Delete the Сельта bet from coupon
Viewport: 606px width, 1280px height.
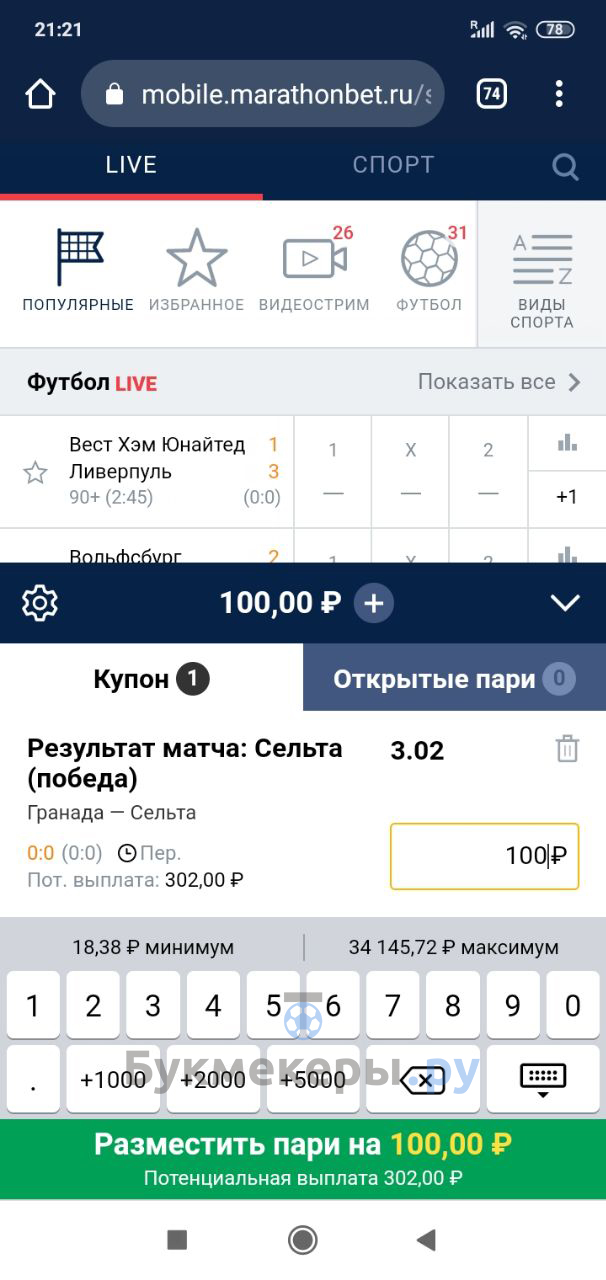pyautogui.click(x=567, y=749)
